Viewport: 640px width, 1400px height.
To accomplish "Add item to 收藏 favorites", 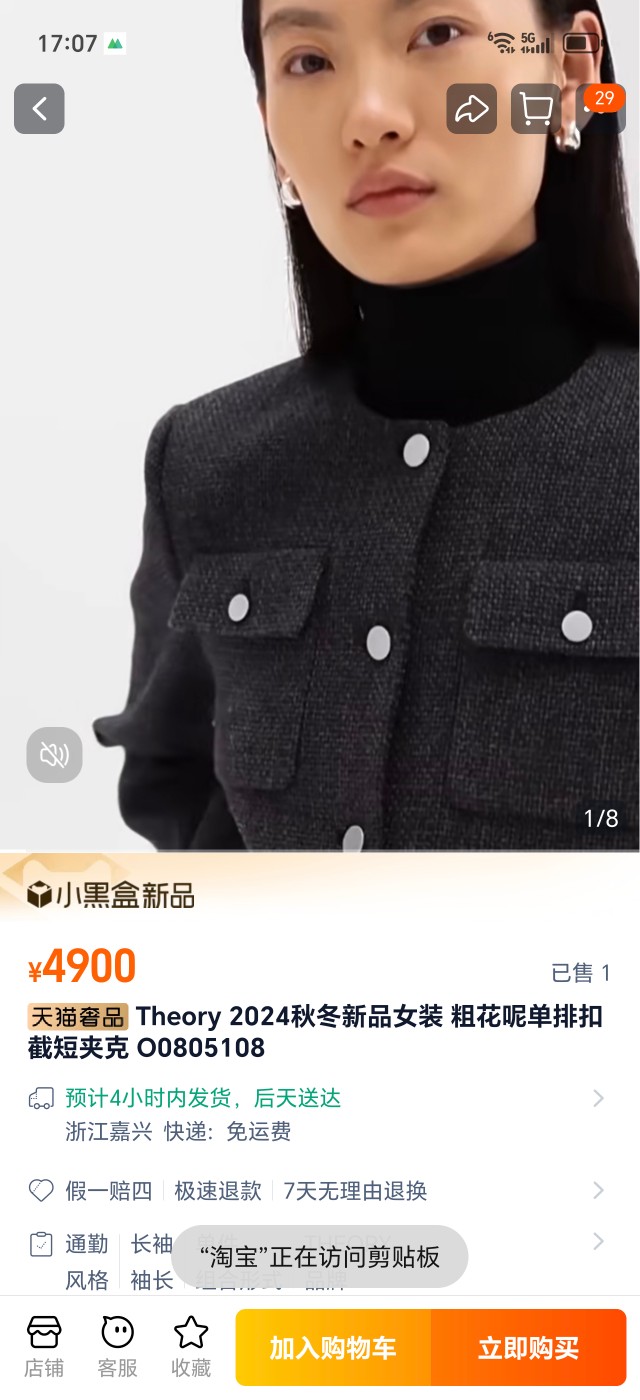I will pos(190,1346).
